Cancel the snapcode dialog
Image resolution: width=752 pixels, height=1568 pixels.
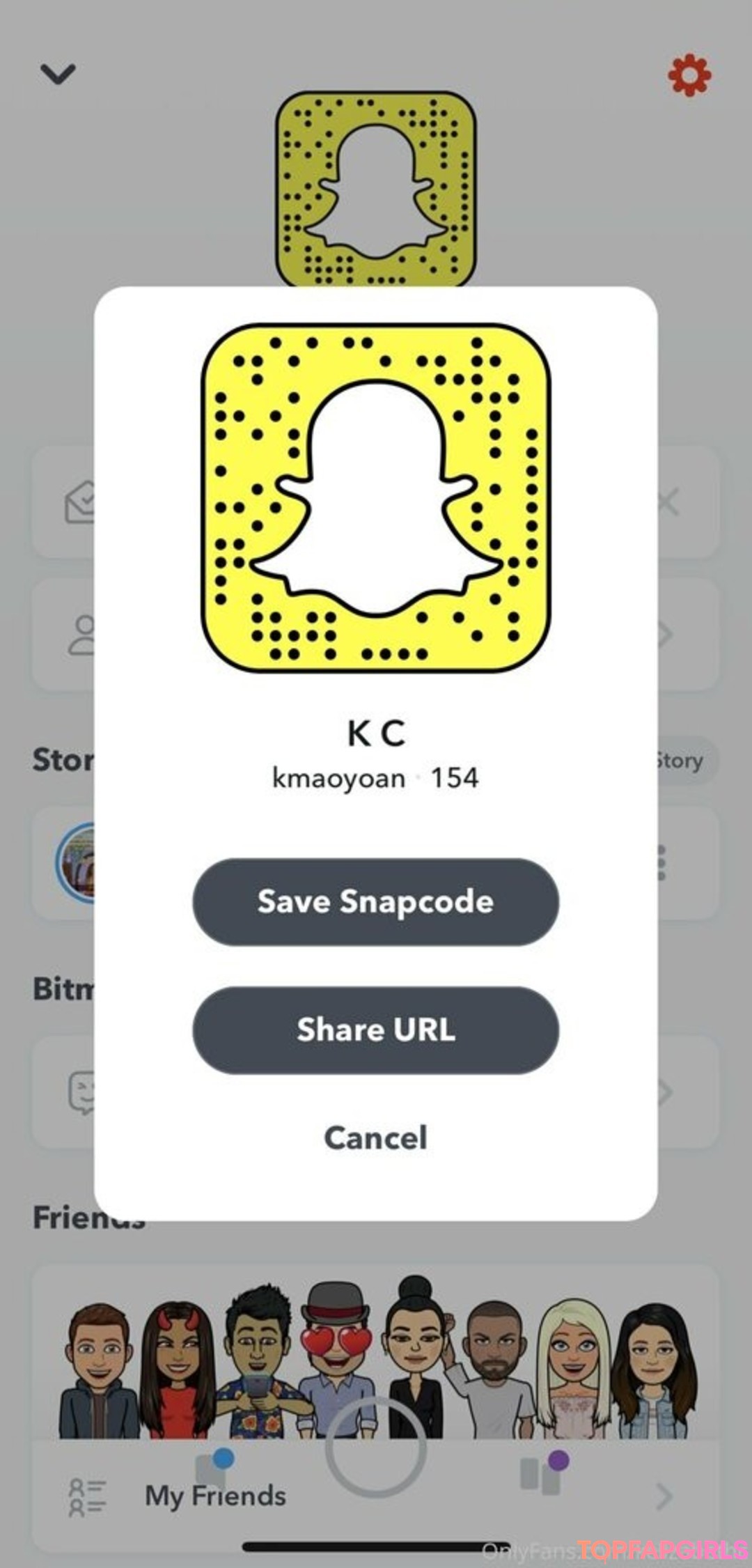(375, 1138)
